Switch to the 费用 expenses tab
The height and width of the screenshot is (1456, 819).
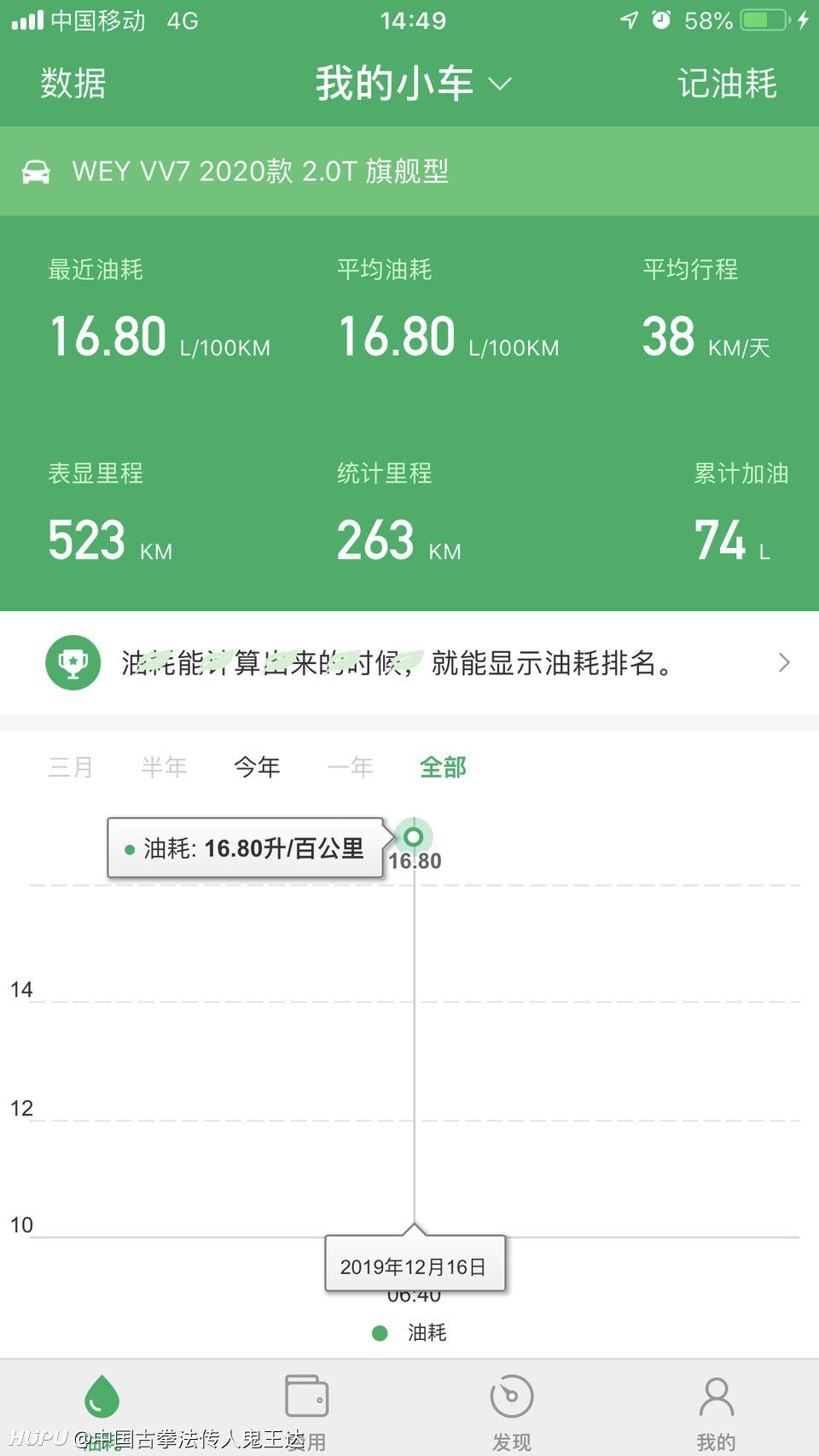307,1408
